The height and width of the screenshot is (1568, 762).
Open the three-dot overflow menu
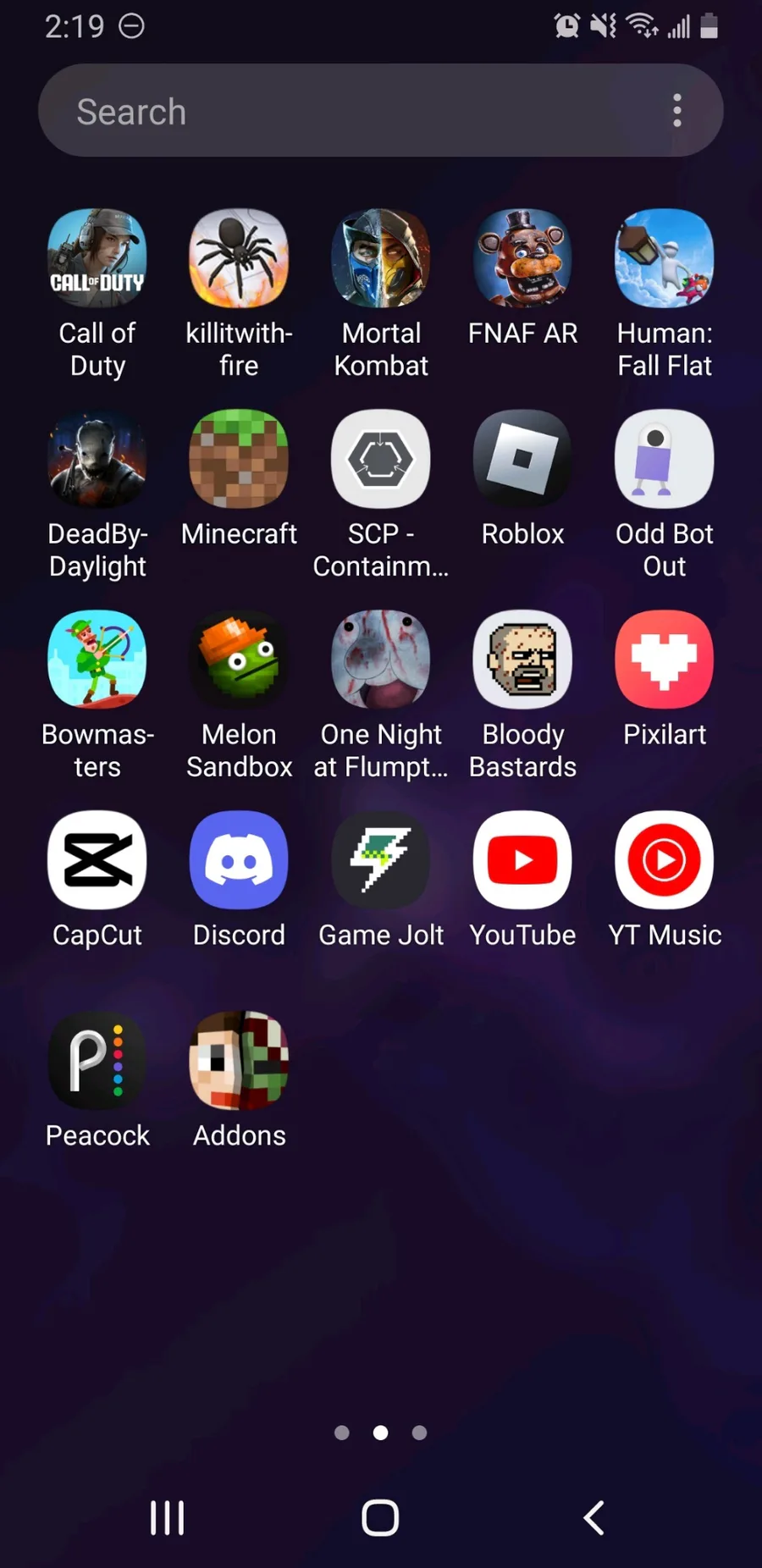point(676,111)
